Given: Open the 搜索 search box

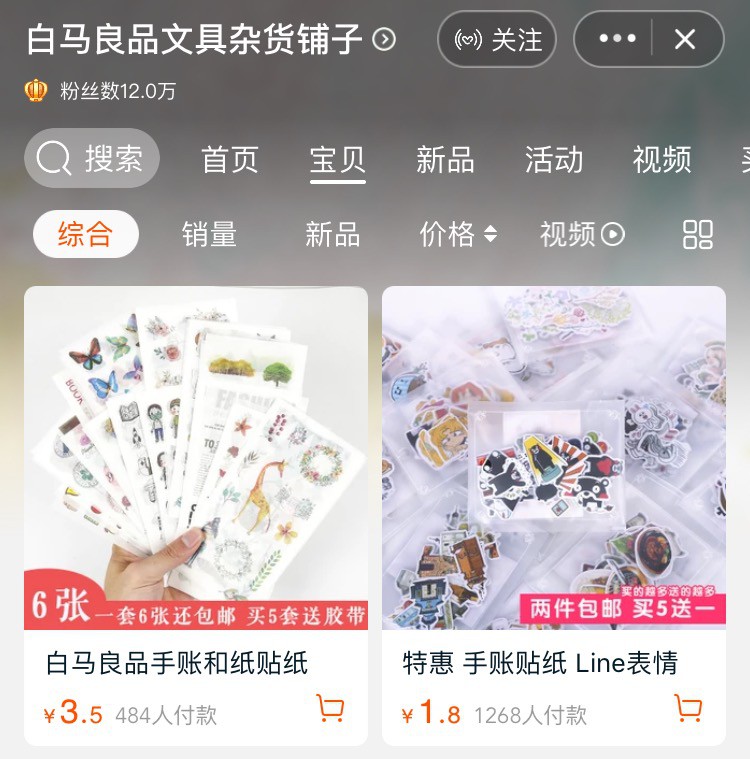Looking at the screenshot, I should [92, 158].
